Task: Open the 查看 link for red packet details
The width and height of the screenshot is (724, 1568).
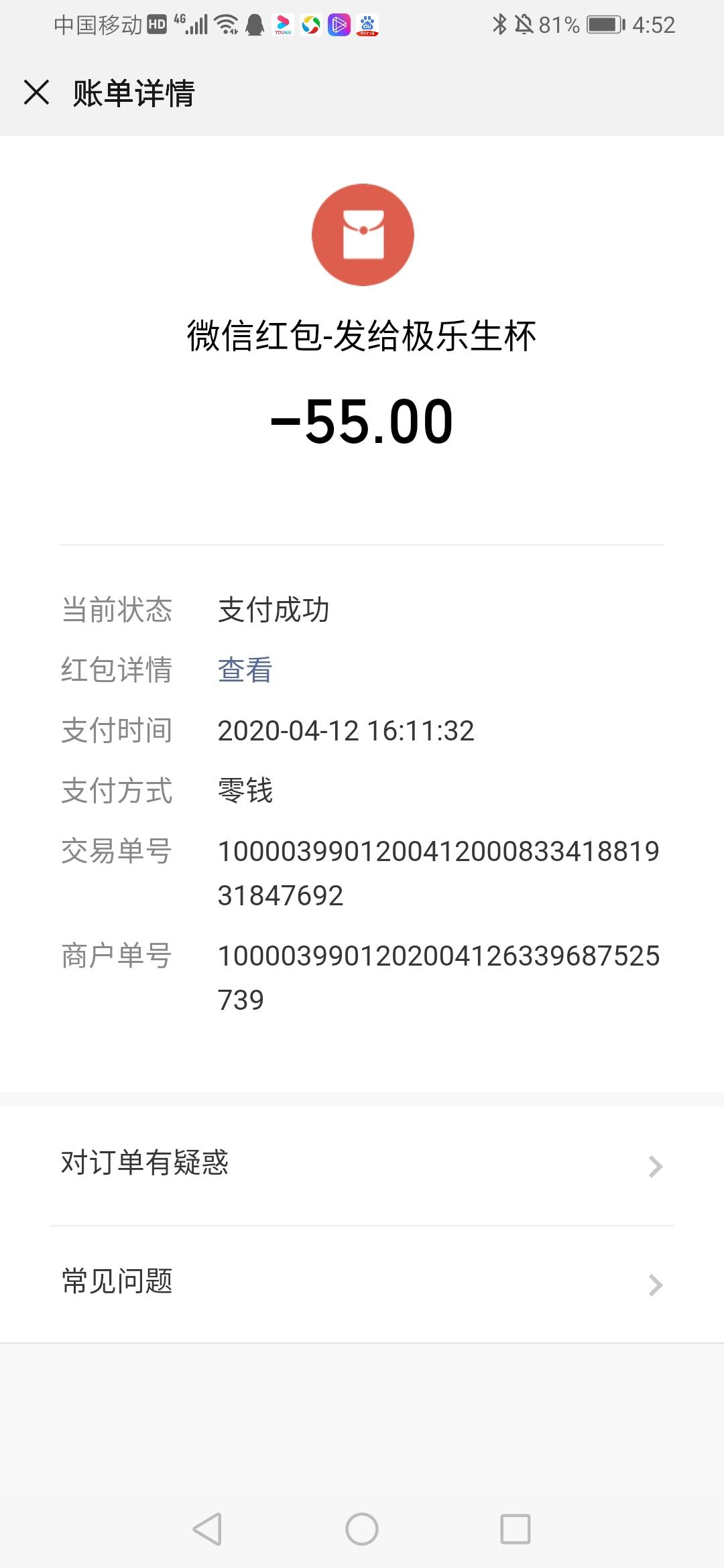Action: click(245, 670)
